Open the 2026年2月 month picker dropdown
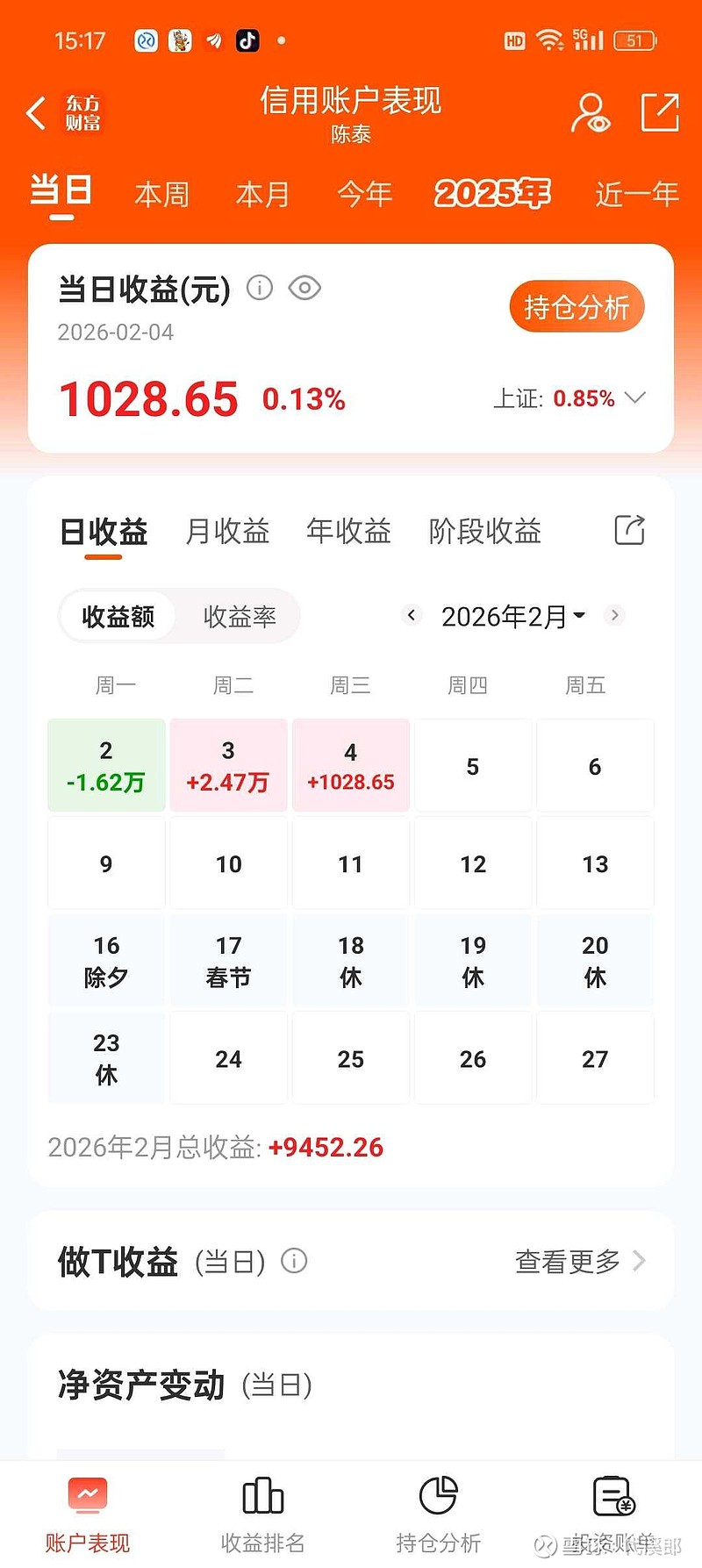The height and width of the screenshot is (1568, 702). (x=507, y=616)
